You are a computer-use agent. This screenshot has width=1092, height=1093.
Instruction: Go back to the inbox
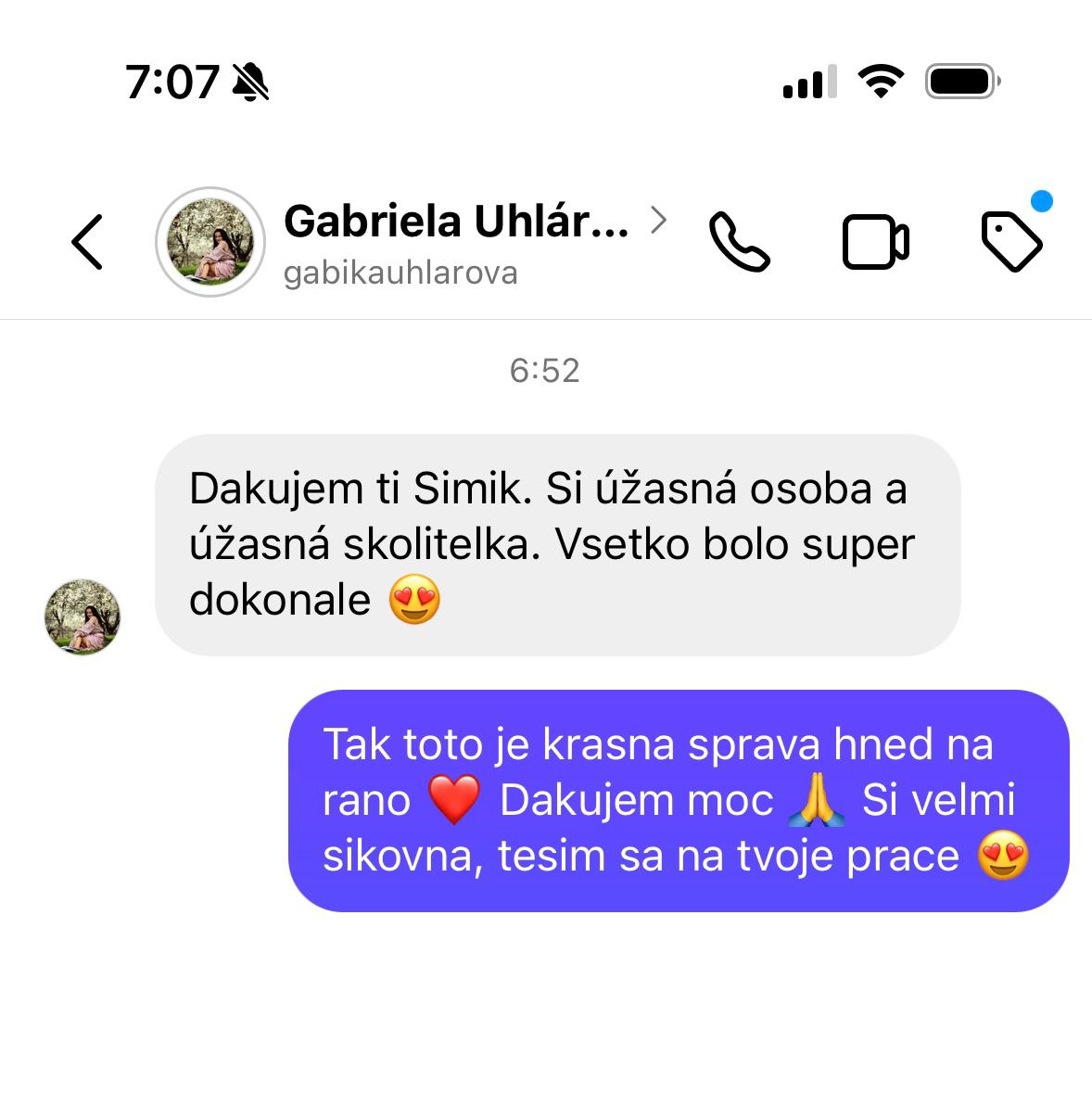(x=87, y=242)
